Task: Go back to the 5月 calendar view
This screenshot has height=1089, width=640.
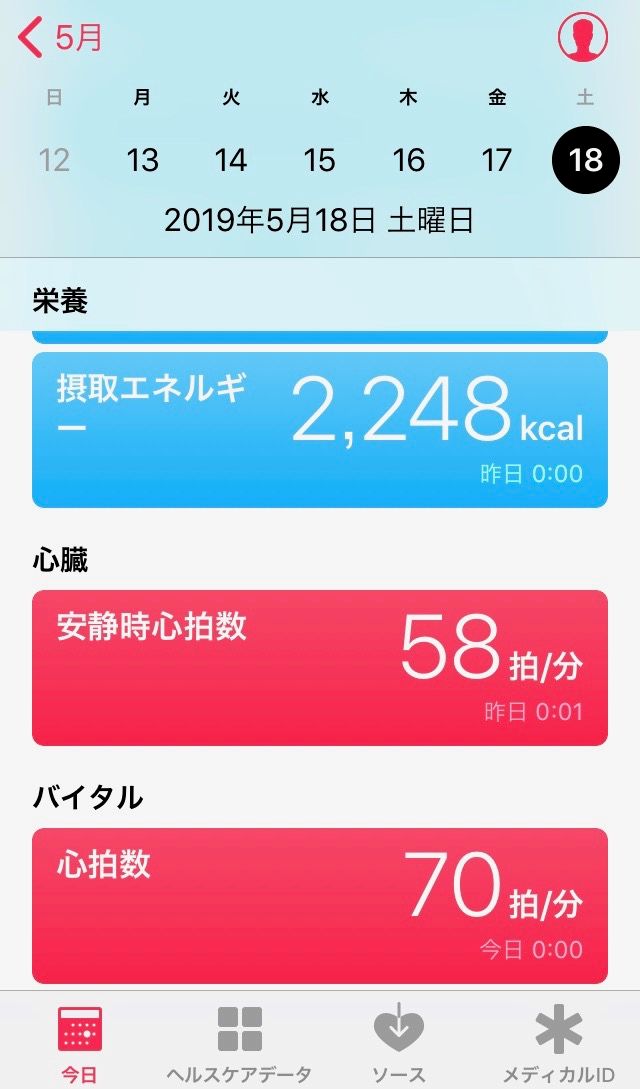Action: (x=60, y=38)
